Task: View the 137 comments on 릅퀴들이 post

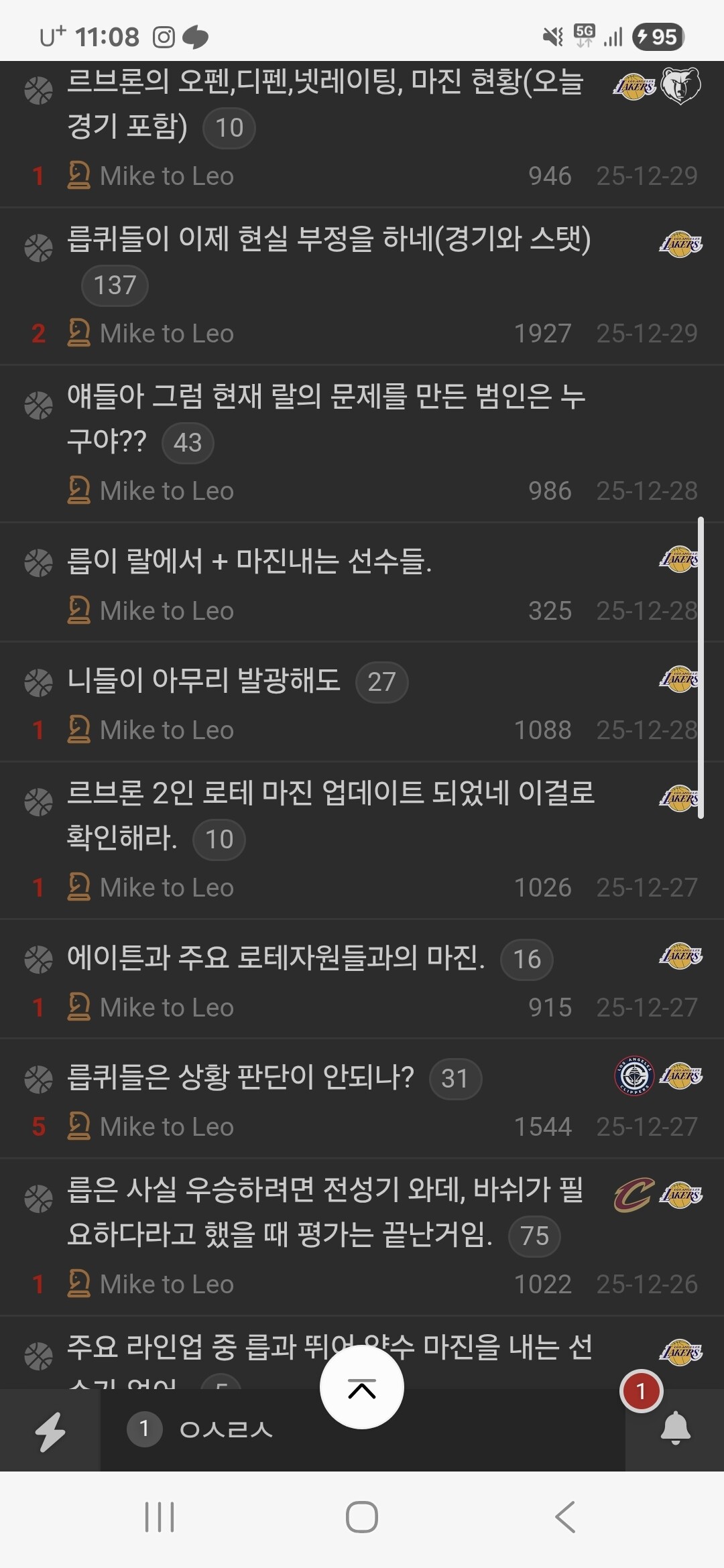Action: pyautogui.click(x=115, y=285)
